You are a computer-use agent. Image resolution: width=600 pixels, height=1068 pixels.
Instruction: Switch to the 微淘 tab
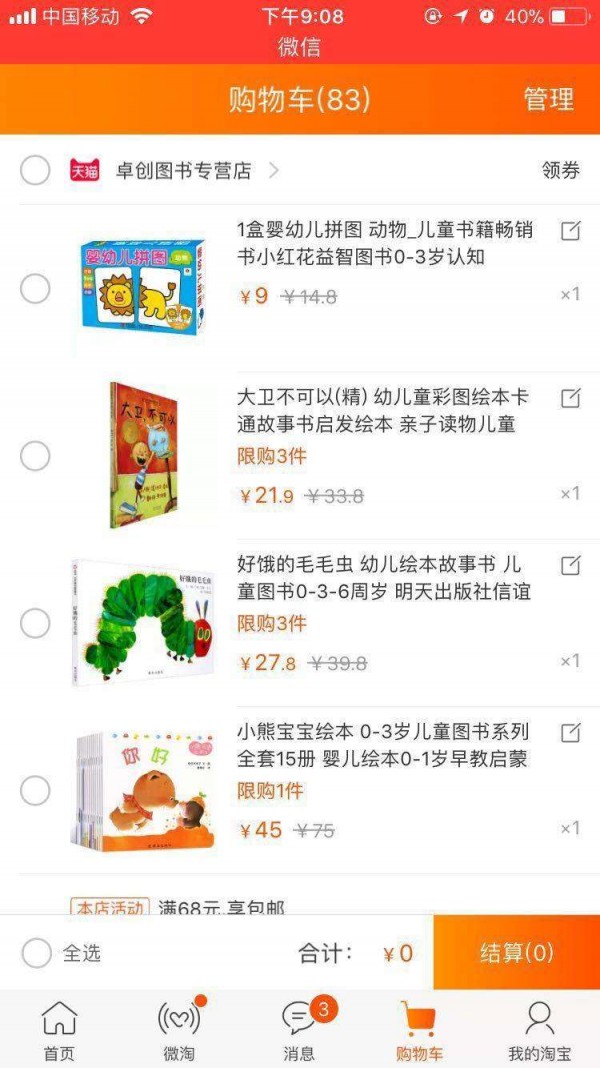tap(179, 1030)
